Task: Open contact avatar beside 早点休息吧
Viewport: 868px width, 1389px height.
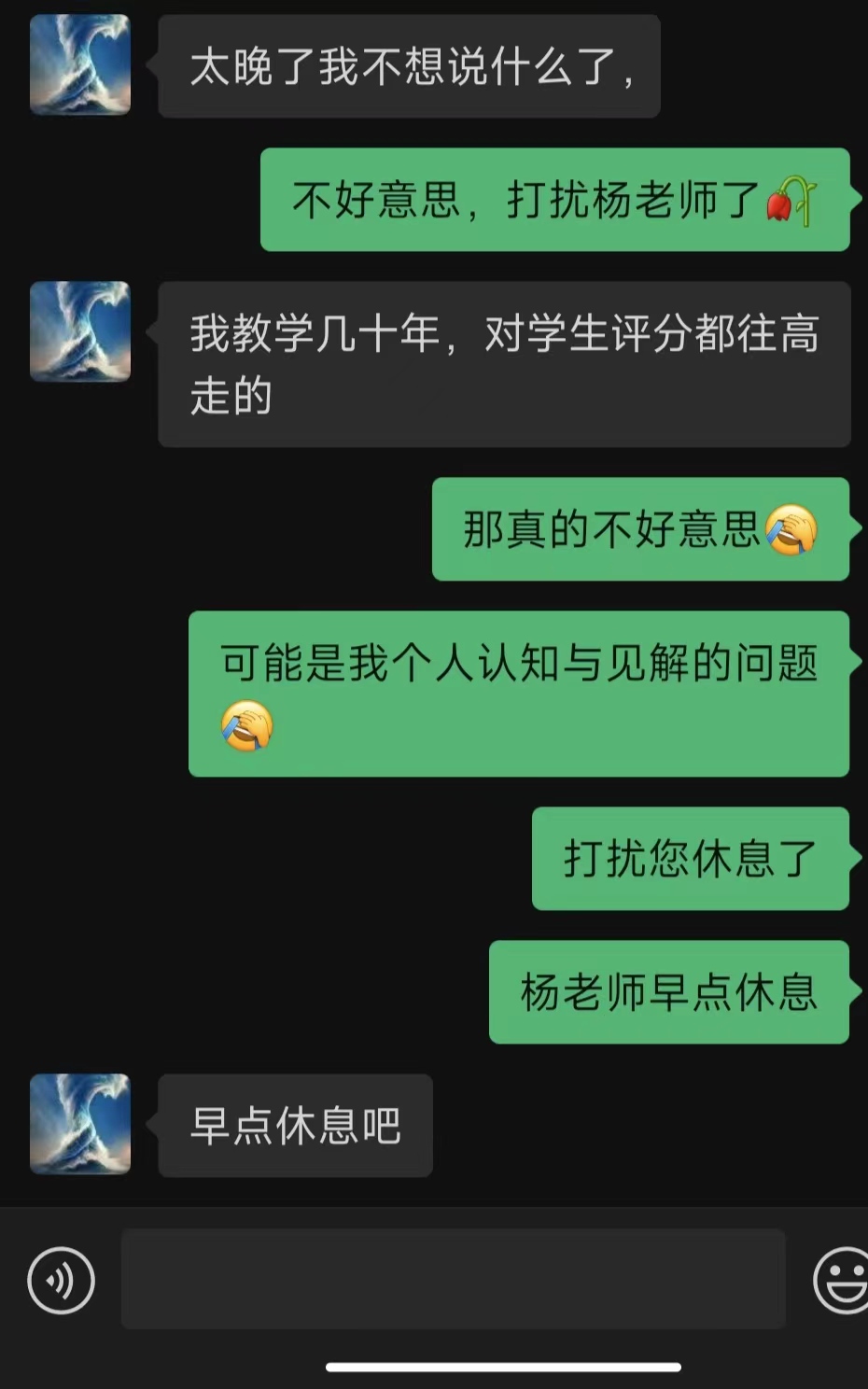Action: click(x=80, y=1124)
